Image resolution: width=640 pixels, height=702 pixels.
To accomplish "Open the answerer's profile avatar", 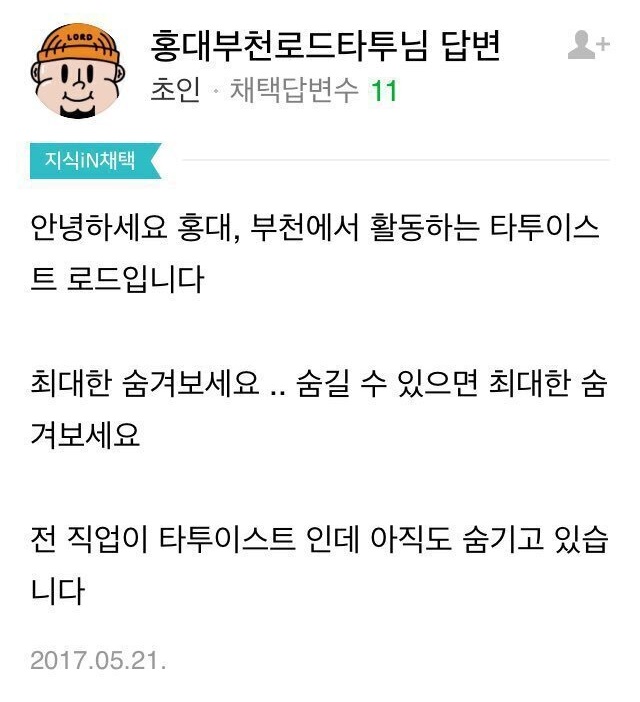I will (76, 68).
